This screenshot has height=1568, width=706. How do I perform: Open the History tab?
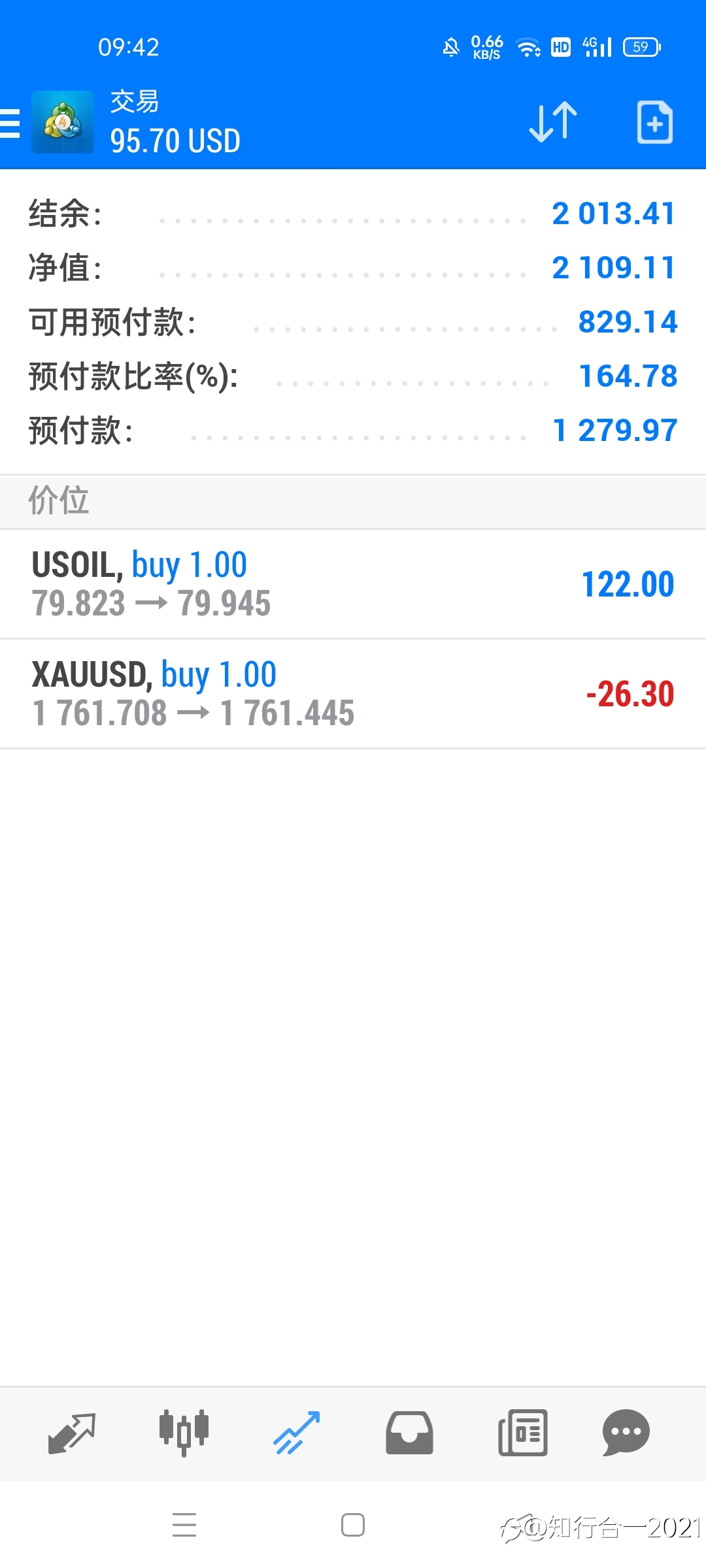tap(409, 1433)
